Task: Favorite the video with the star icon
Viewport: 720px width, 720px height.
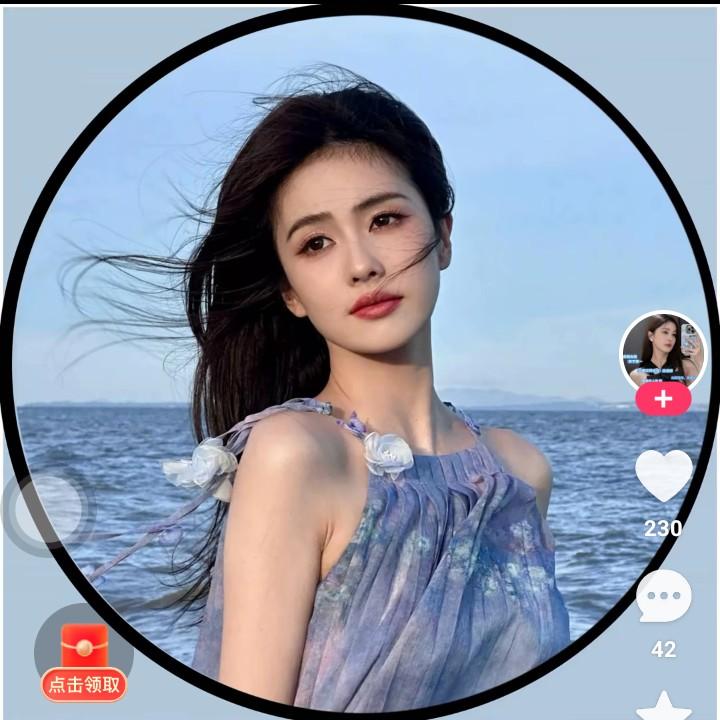Action: coord(664,706)
